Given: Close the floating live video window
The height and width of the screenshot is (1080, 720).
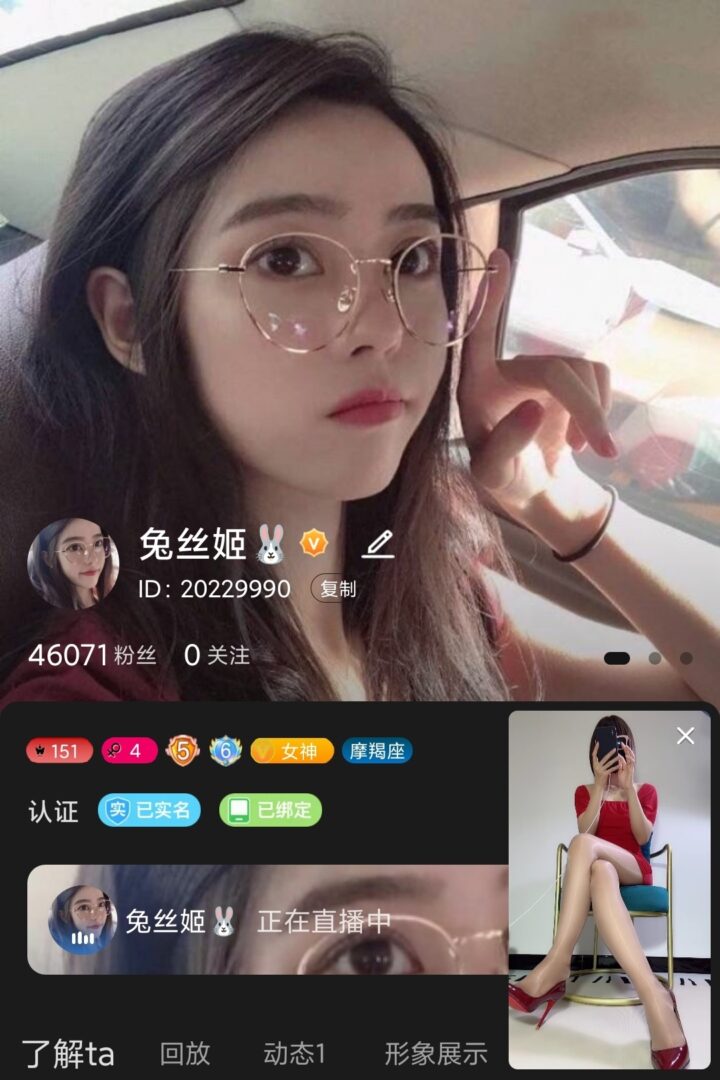Looking at the screenshot, I should coord(685,736).
